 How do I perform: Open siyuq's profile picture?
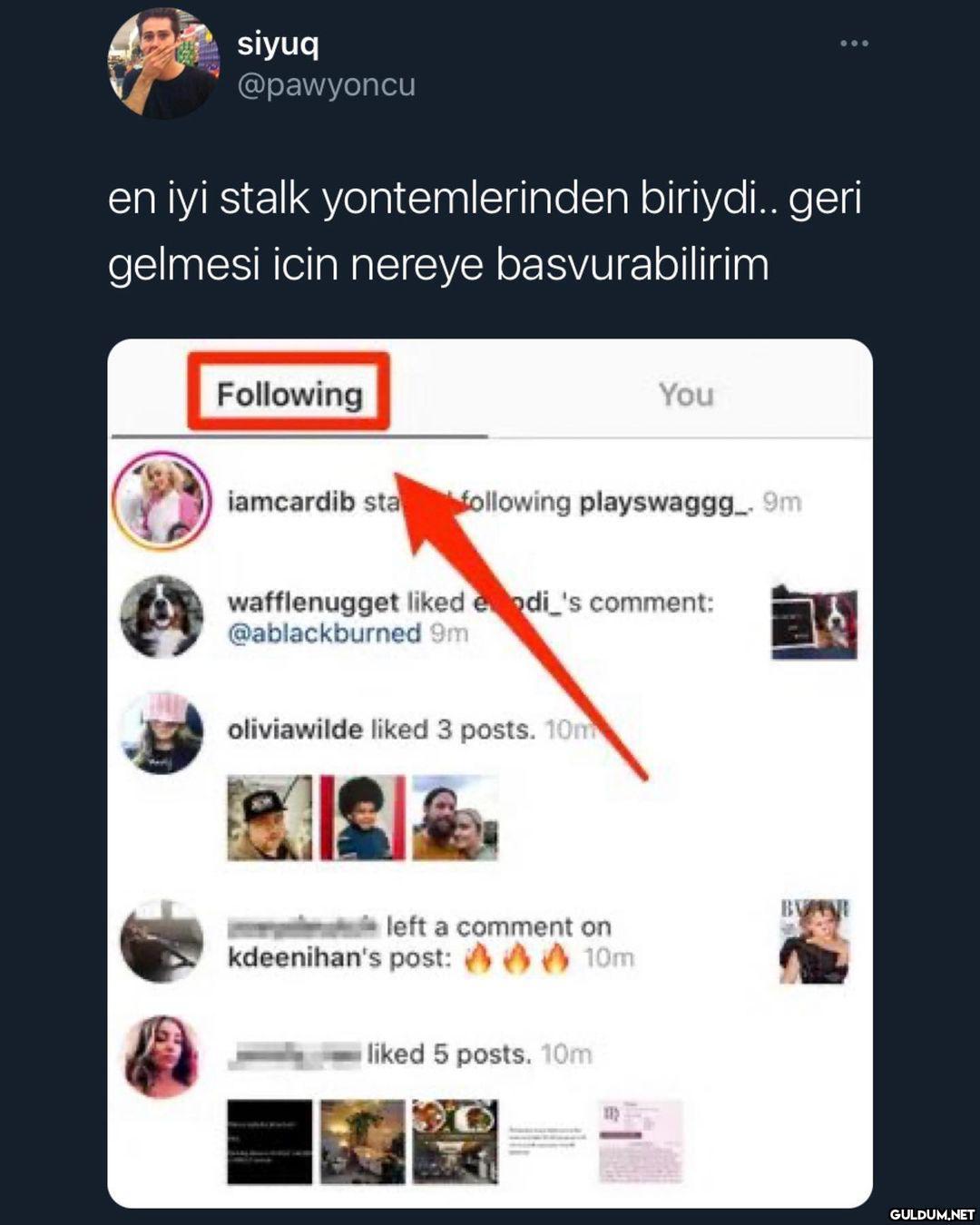[x=162, y=63]
